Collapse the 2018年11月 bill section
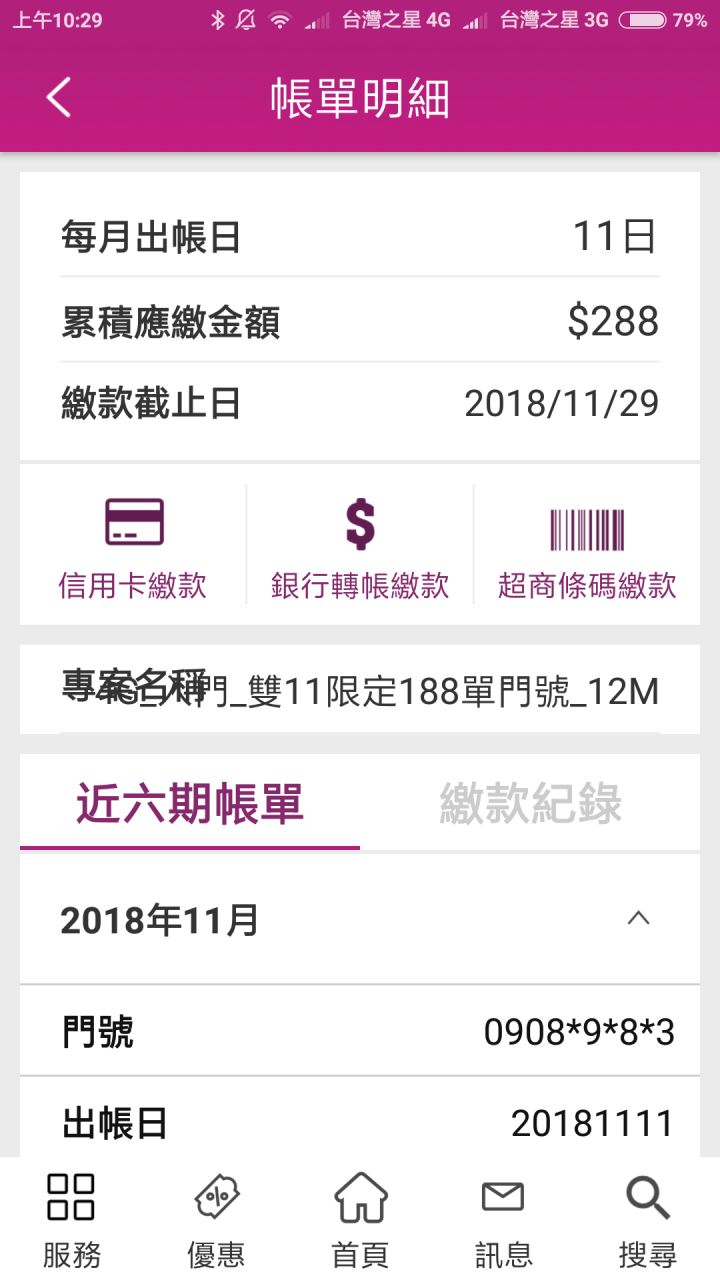This screenshot has width=720, height=1280. pyautogui.click(x=638, y=918)
